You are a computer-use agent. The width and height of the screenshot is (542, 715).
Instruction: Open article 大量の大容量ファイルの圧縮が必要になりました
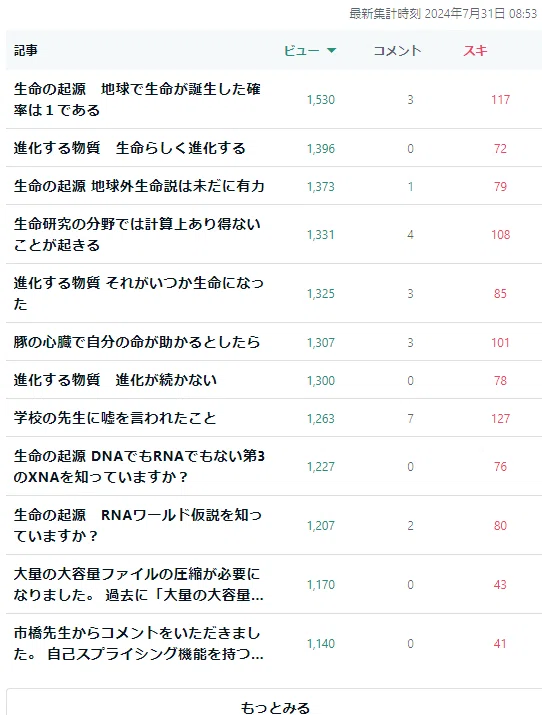[x=139, y=584]
